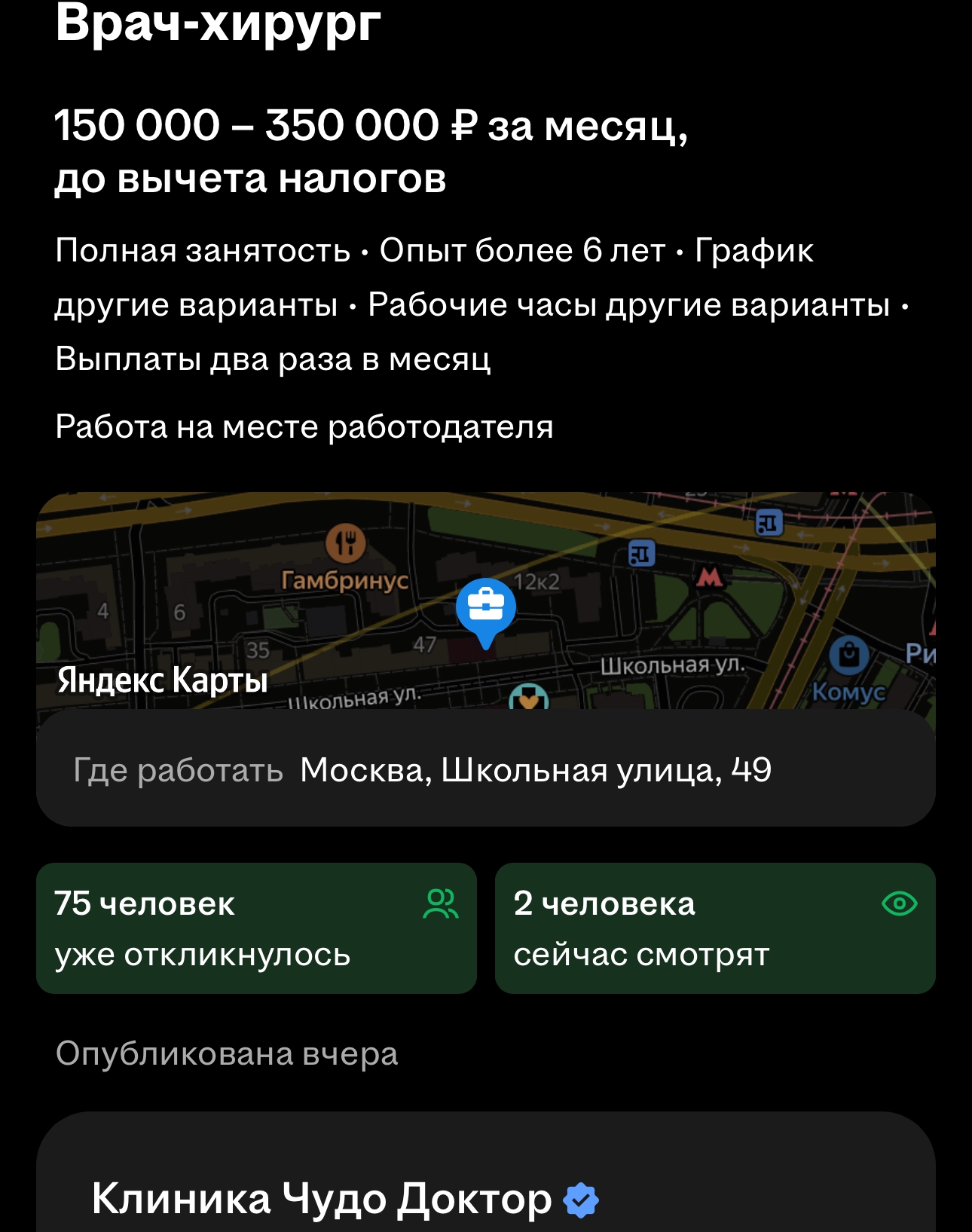Open the Клиника Чудо Доктор employer card
The height and width of the screenshot is (1232, 972).
pos(322,1198)
